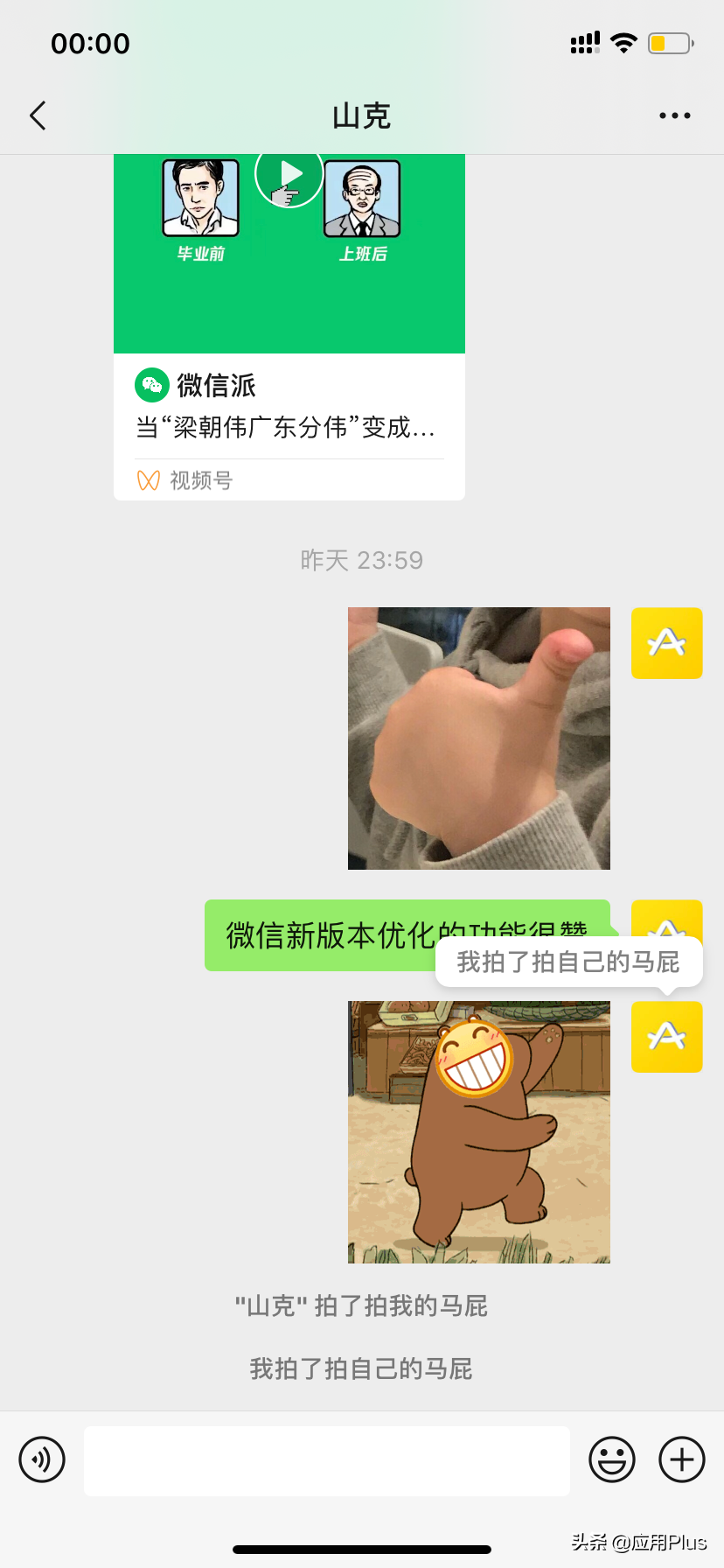724x1568 pixels.
Task: Go back from the 山克 chat
Action: pyautogui.click(x=38, y=115)
